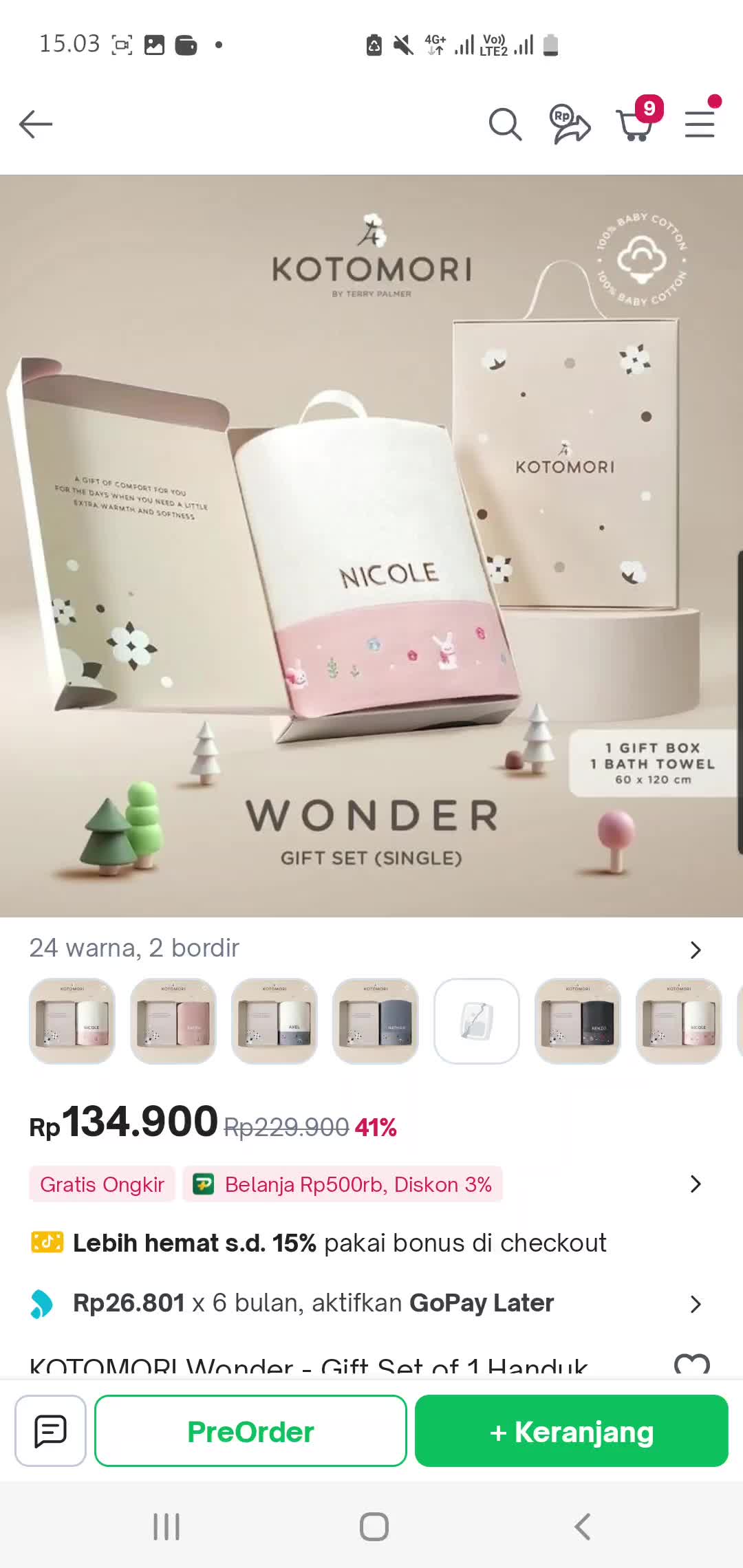The height and width of the screenshot is (1568, 743).
Task: Tap the PreOrder button
Action: tap(250, 1431)
